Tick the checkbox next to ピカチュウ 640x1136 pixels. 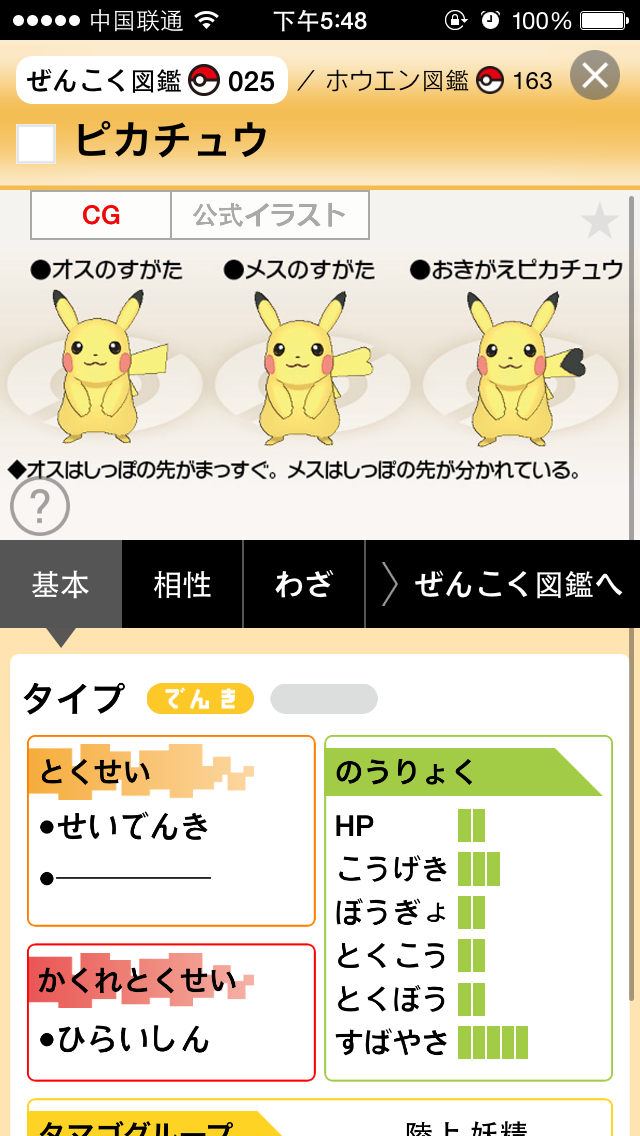tap(36, 143)
